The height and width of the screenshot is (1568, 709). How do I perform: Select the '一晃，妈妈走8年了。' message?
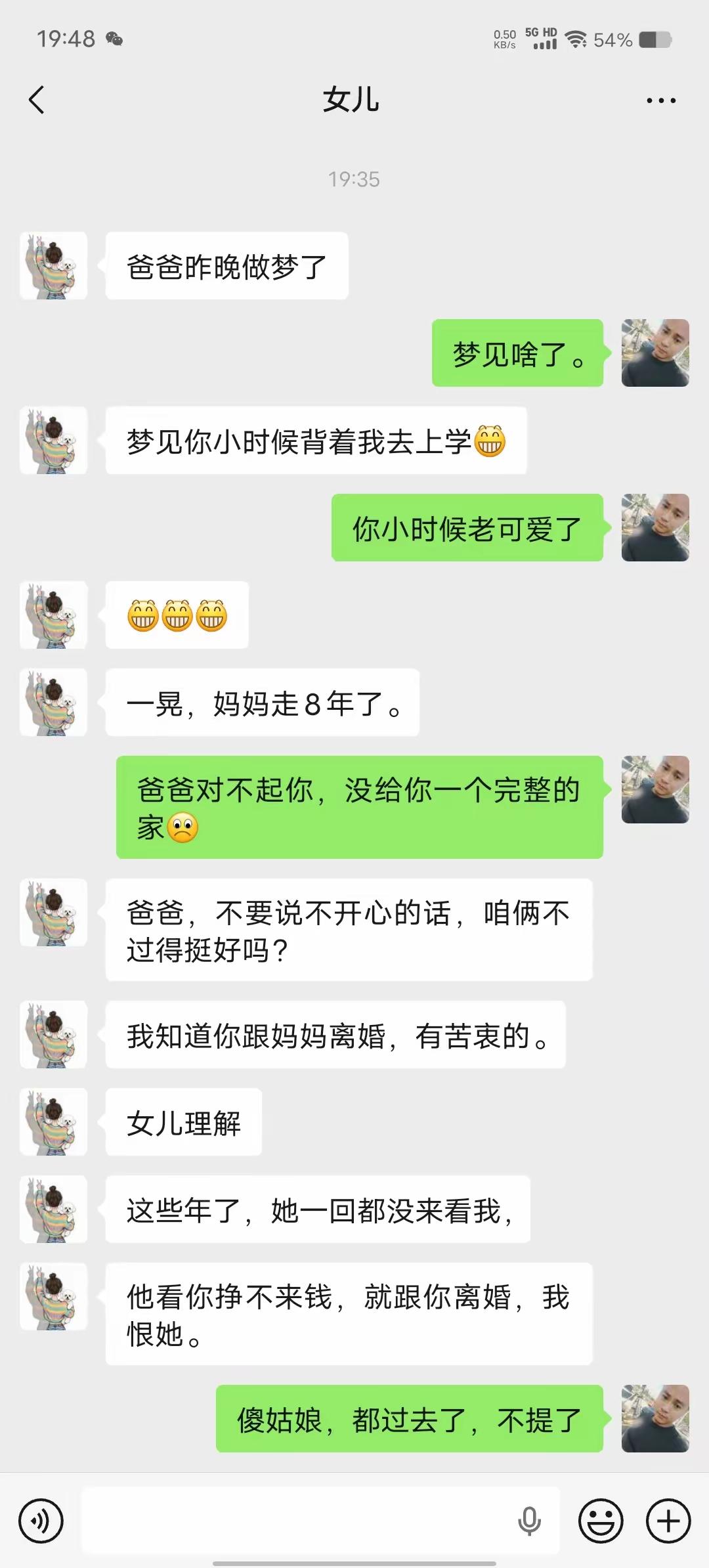pos(261,703)
